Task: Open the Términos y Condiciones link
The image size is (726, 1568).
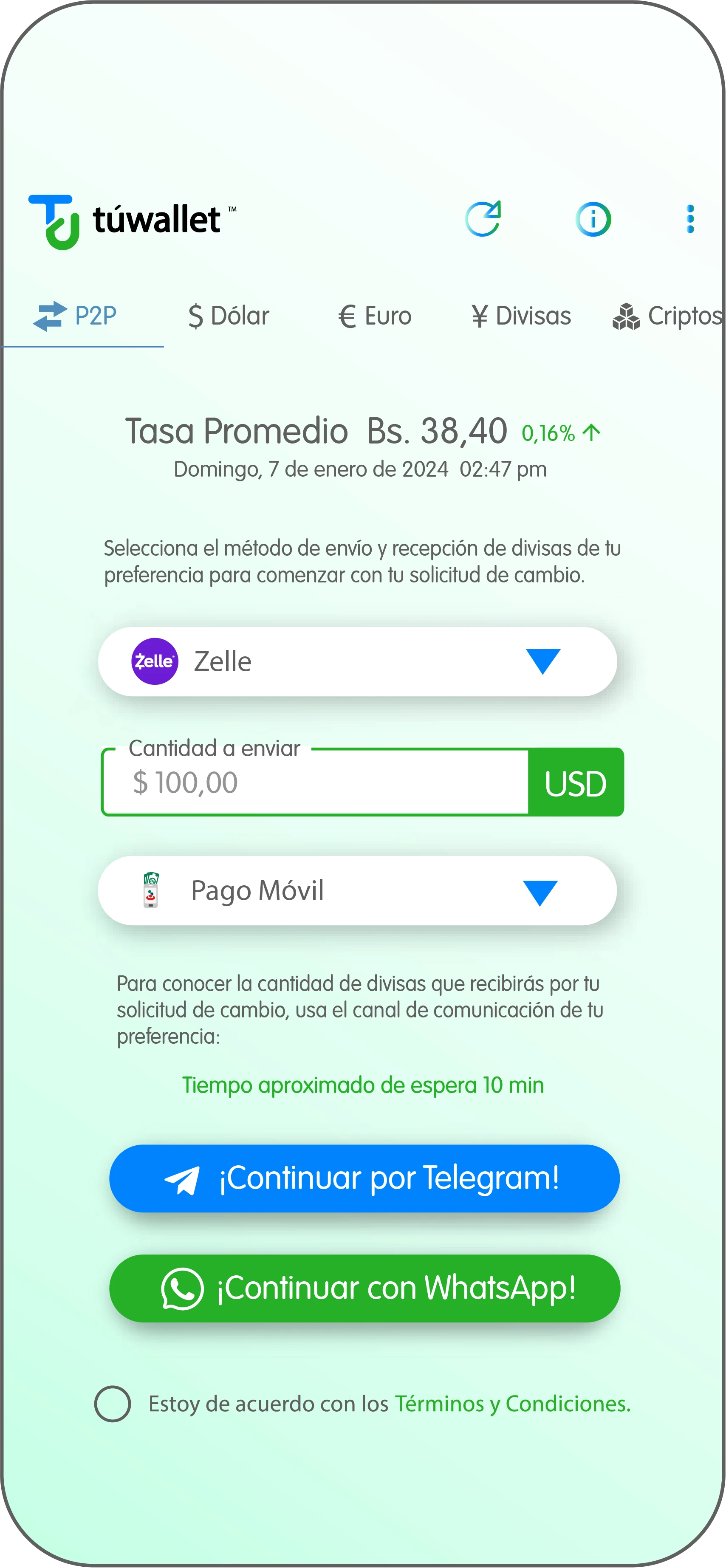Action: 512,1404
